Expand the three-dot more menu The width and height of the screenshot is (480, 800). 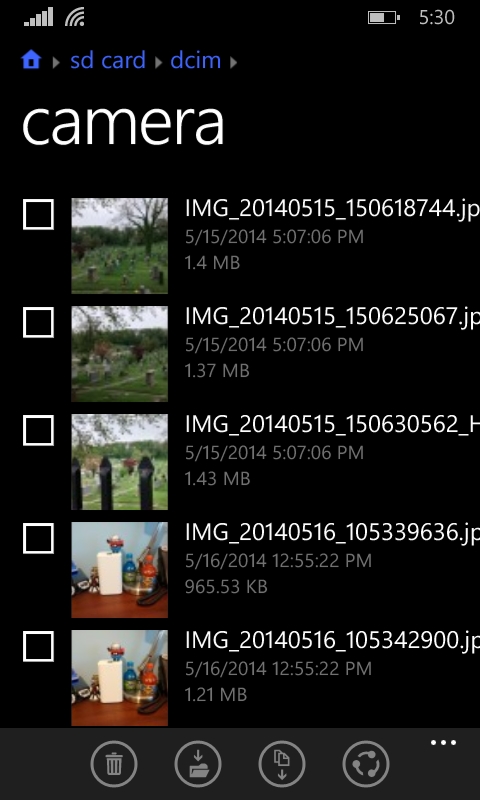pyautogui.click(x=443, y=743)
